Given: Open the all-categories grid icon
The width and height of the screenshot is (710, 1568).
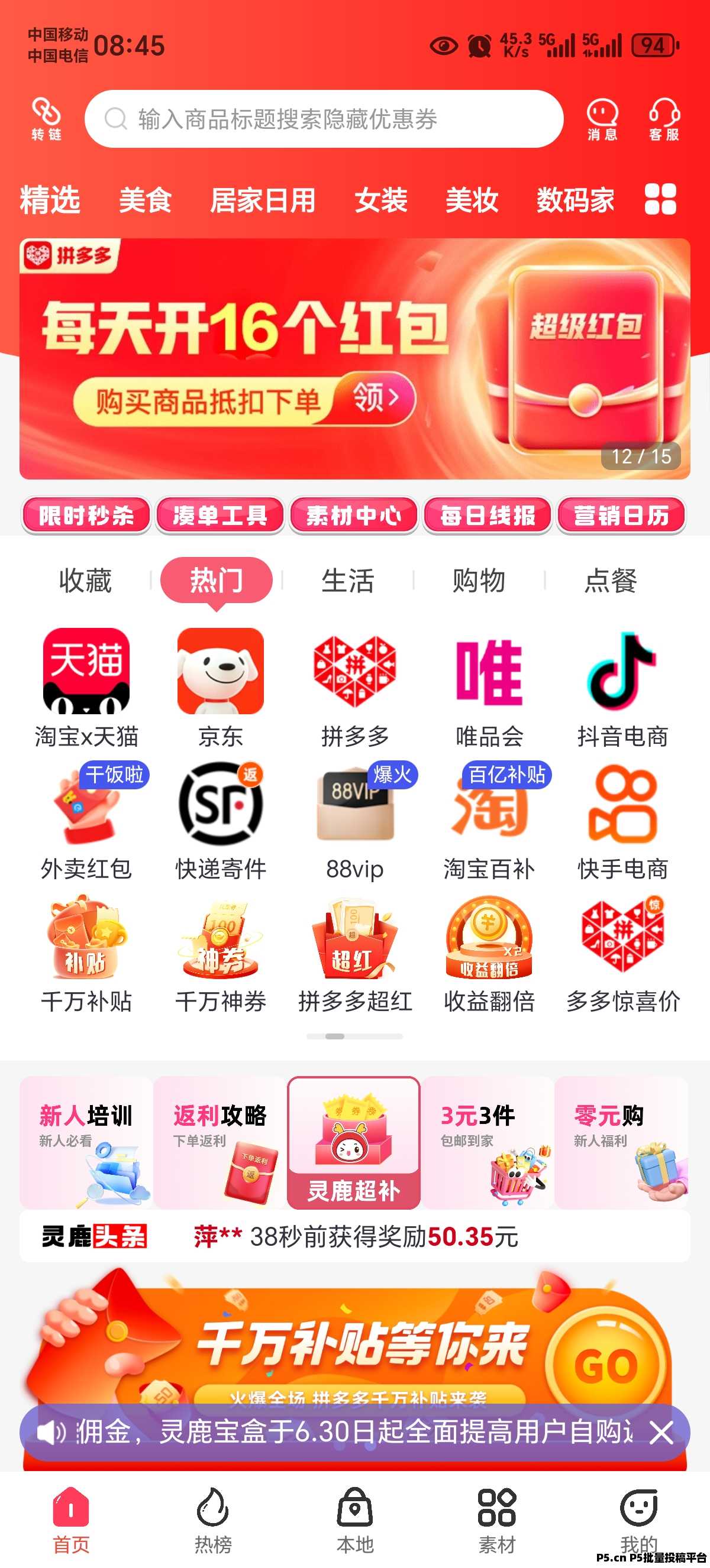Looking at the screenshot, I should pyautogui.click(x=660, y=199).
